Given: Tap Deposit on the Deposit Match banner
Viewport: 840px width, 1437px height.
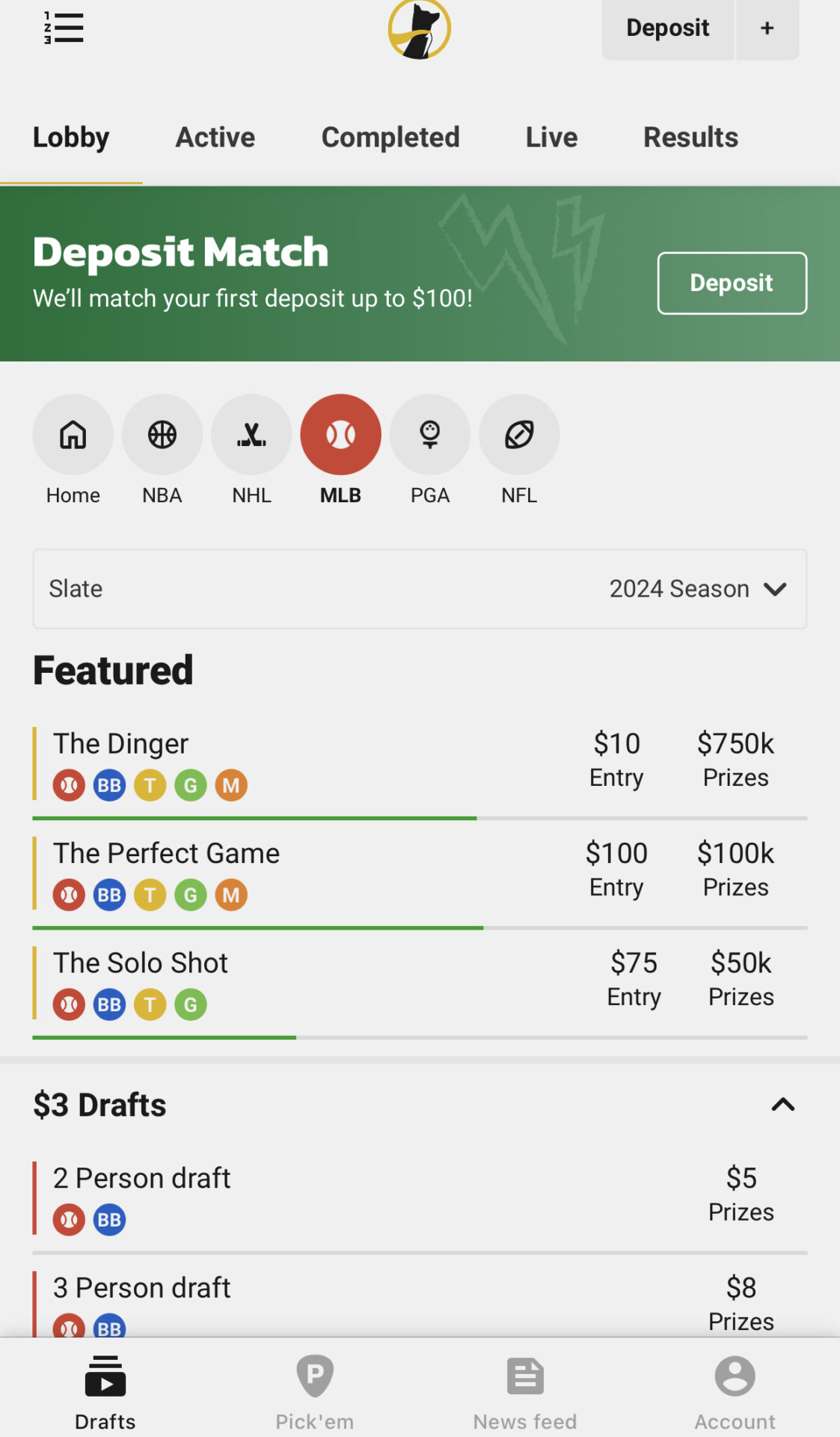Looking at the screenshot, I should click(x=732, y=283).
